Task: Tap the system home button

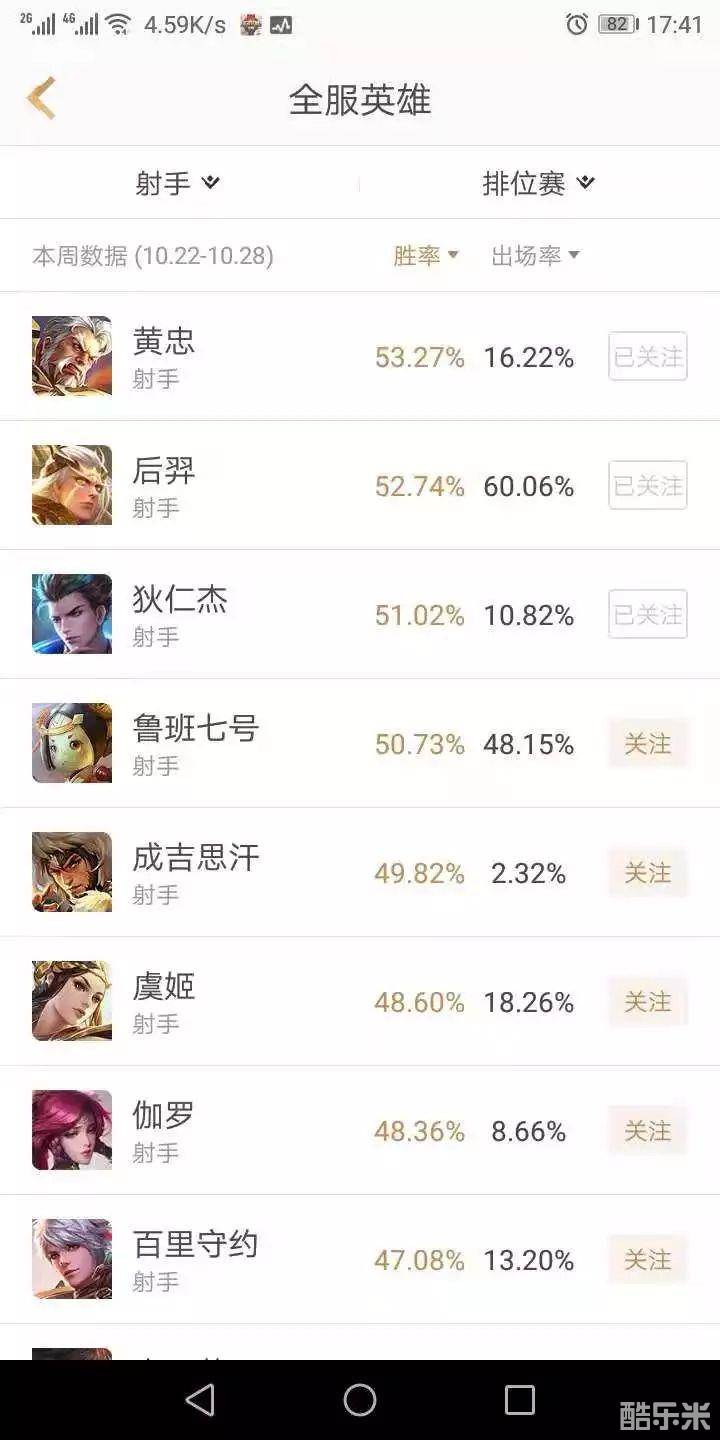Action: click(x=360, y=1400)
